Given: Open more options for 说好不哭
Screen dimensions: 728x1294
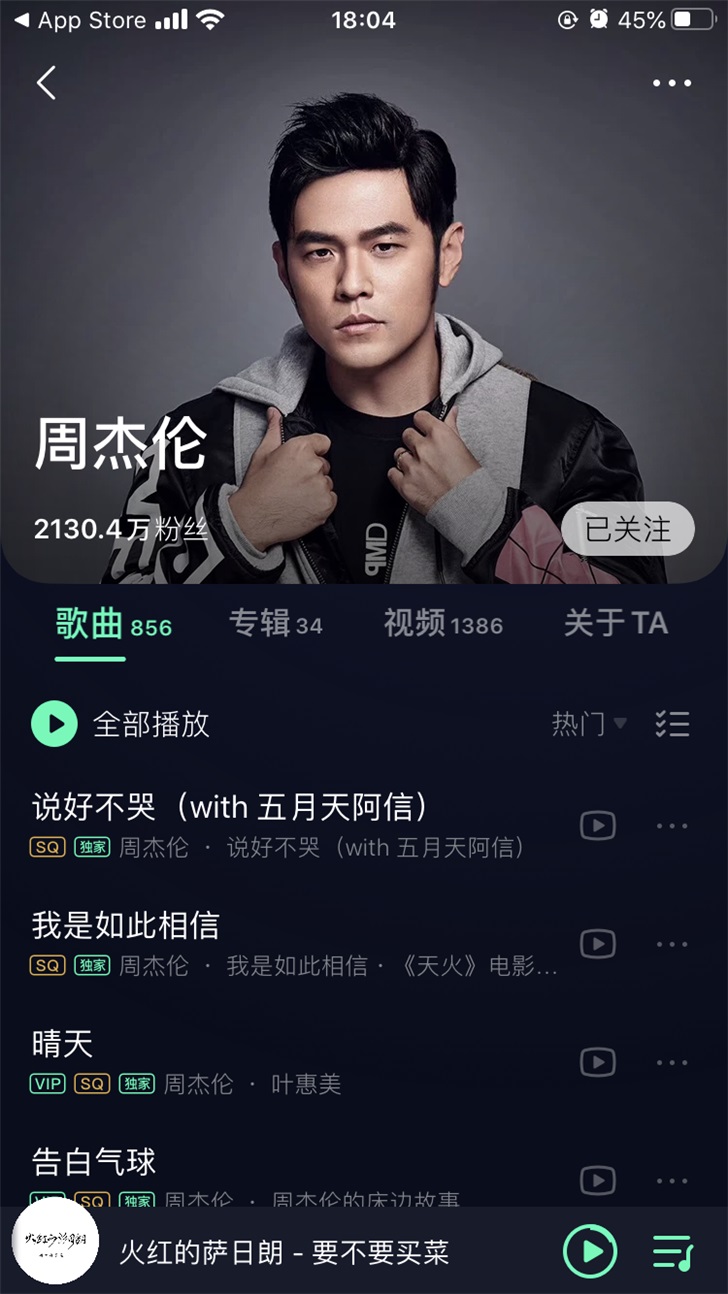Looking at the screenshot, I should (x=672, y=826).
